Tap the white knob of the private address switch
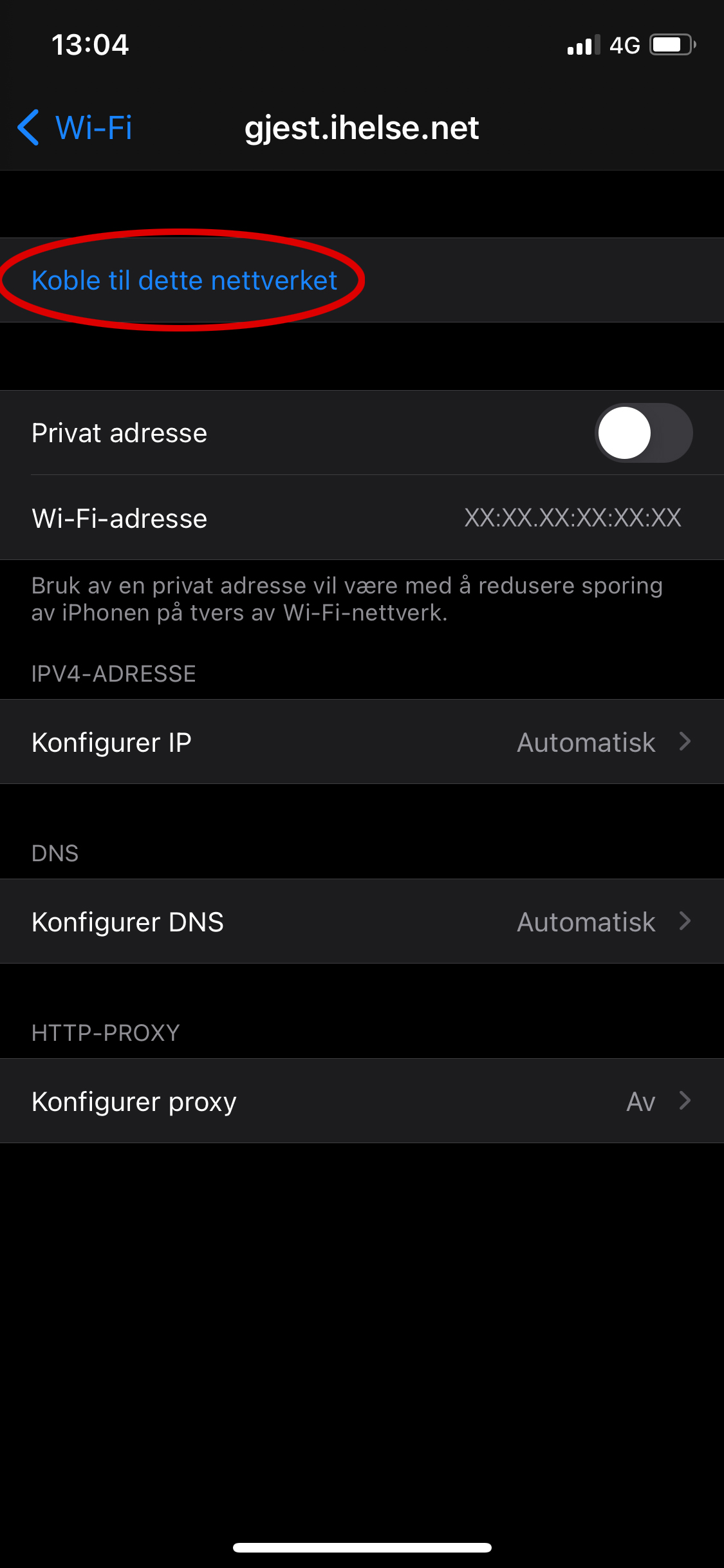Viewport: 724px width, 1568px height. (624, 433)
